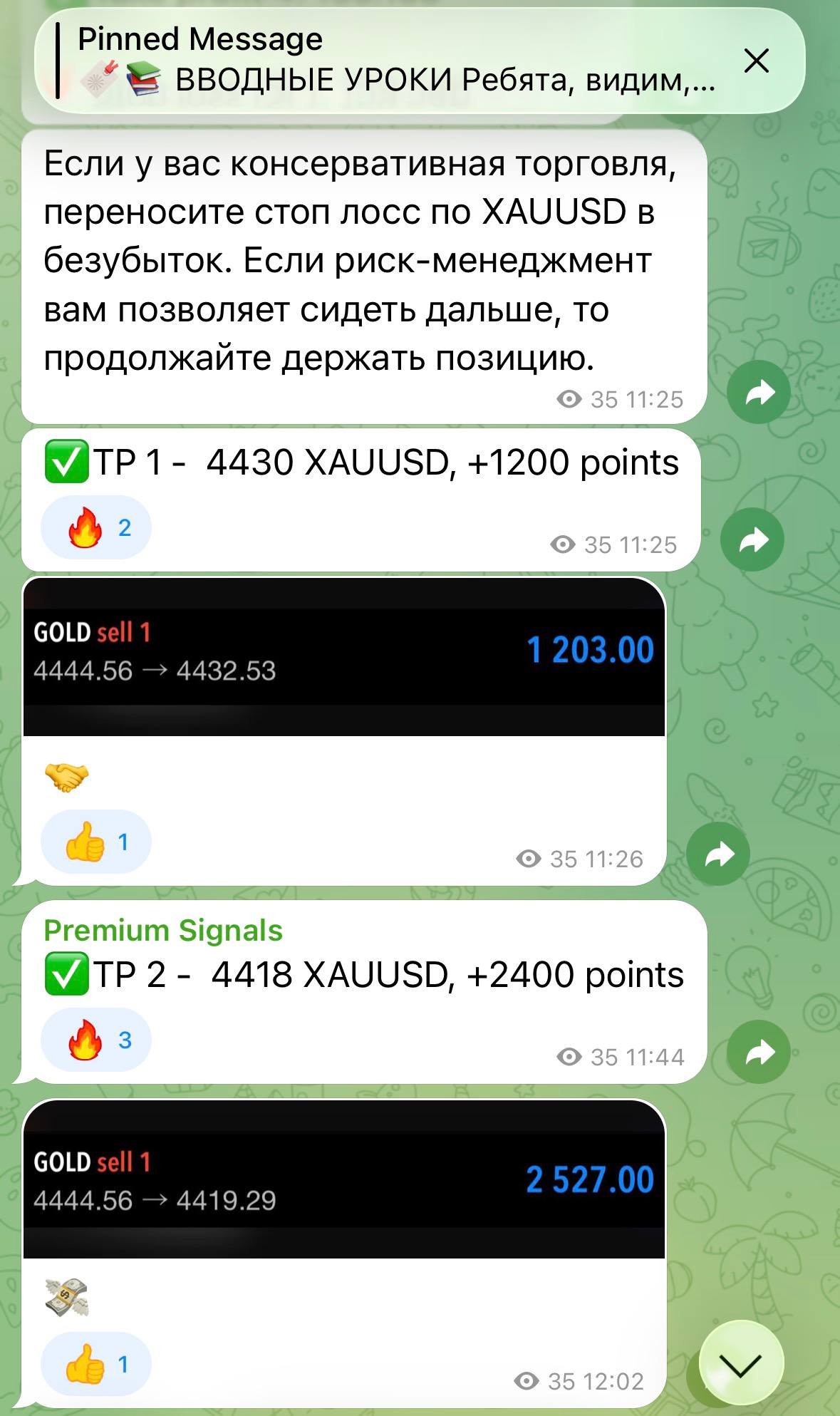Jump to the latest messages with the down arrow

741,1364
